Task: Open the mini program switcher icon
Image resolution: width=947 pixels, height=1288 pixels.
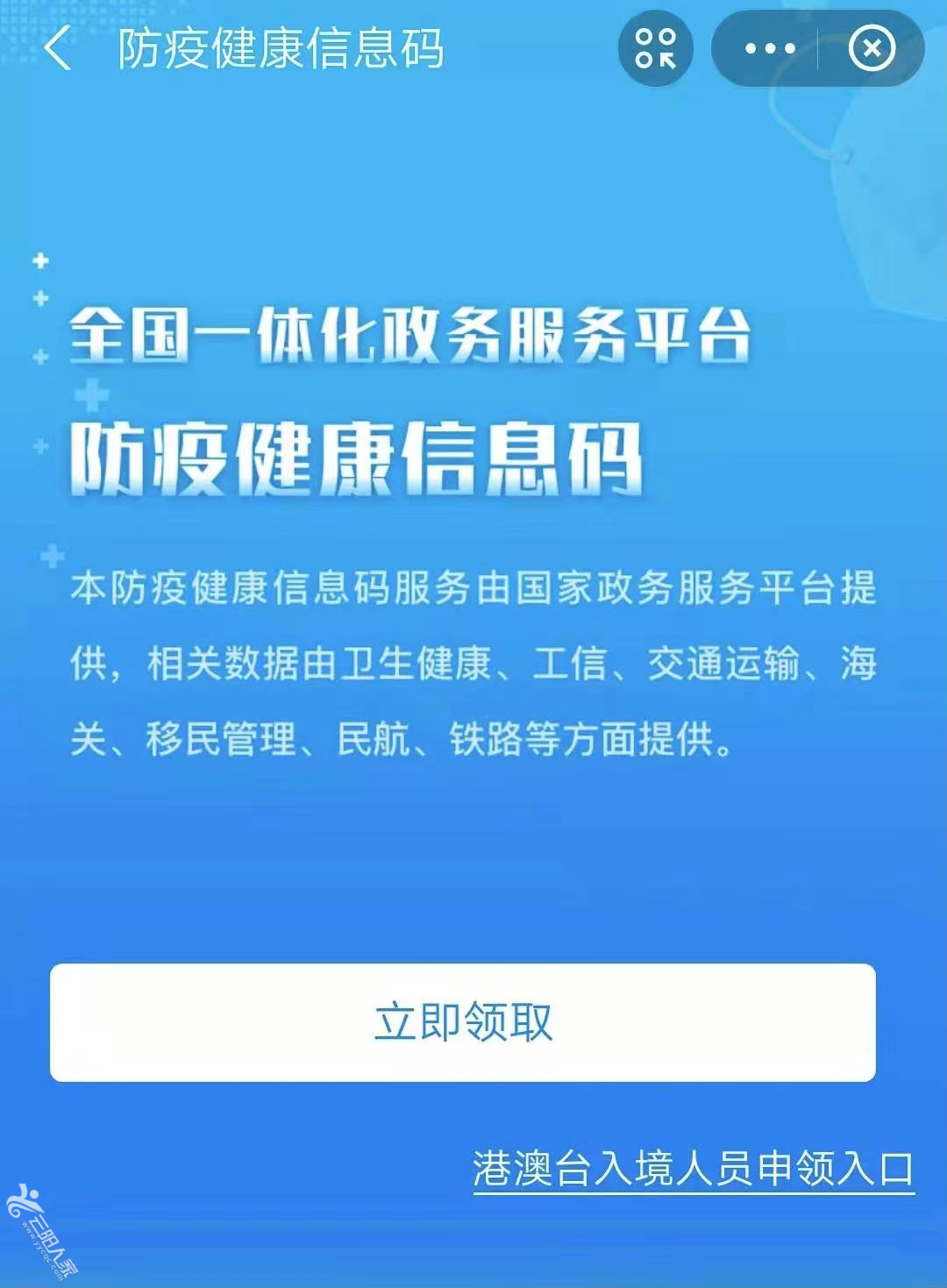Action: click(656, 48)
